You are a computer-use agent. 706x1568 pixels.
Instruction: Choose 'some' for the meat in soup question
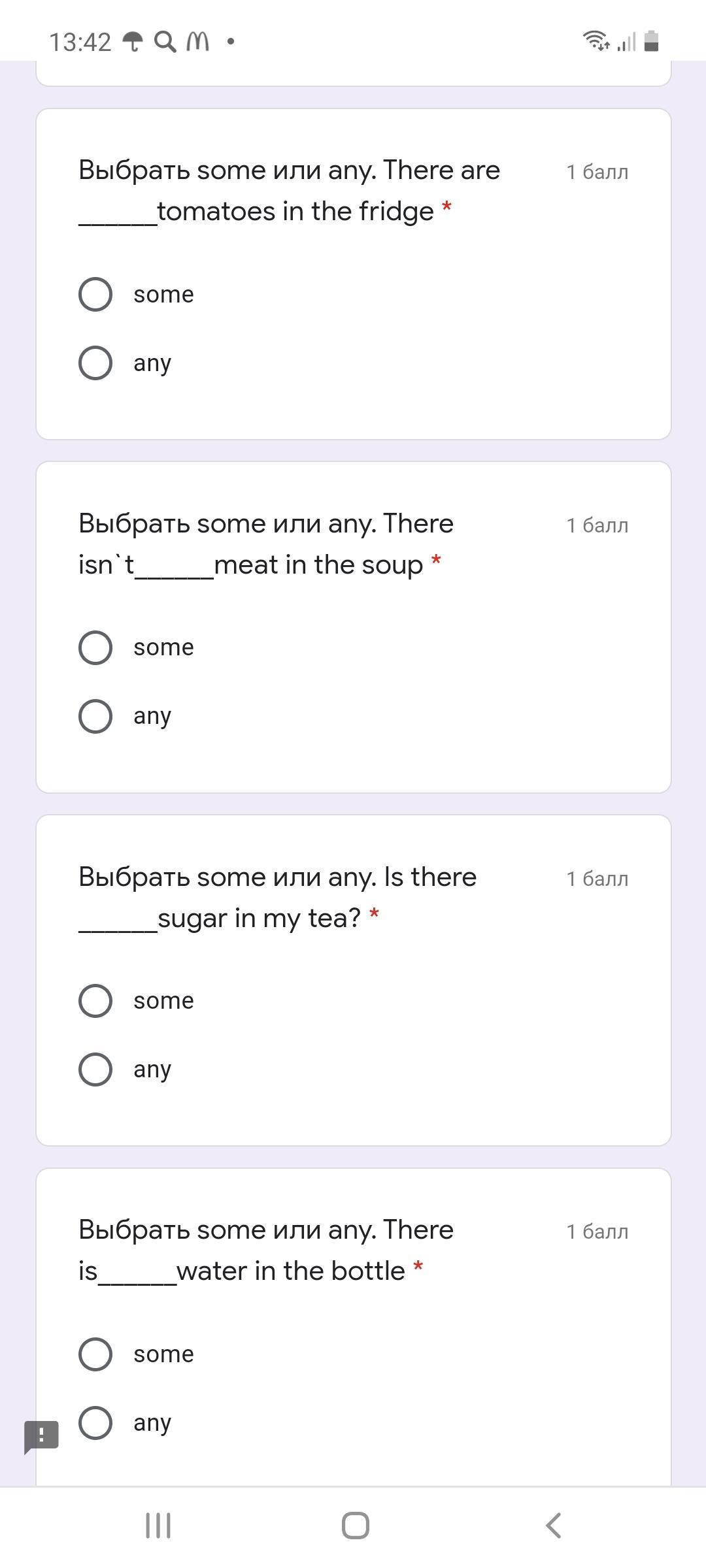(95, 647)
